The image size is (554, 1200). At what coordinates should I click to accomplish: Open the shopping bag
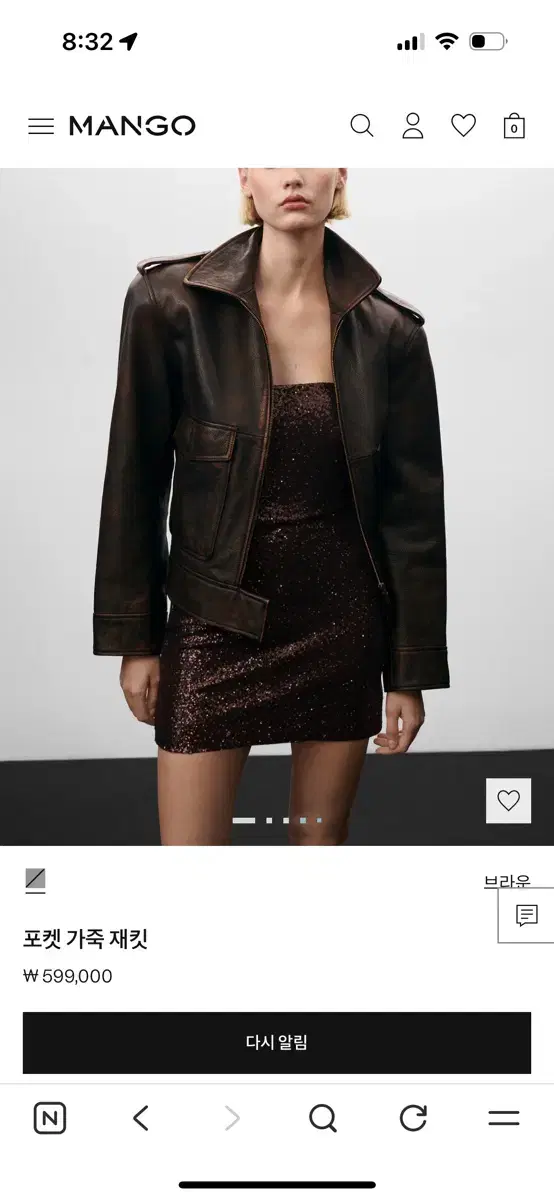(x=514, y=126)
